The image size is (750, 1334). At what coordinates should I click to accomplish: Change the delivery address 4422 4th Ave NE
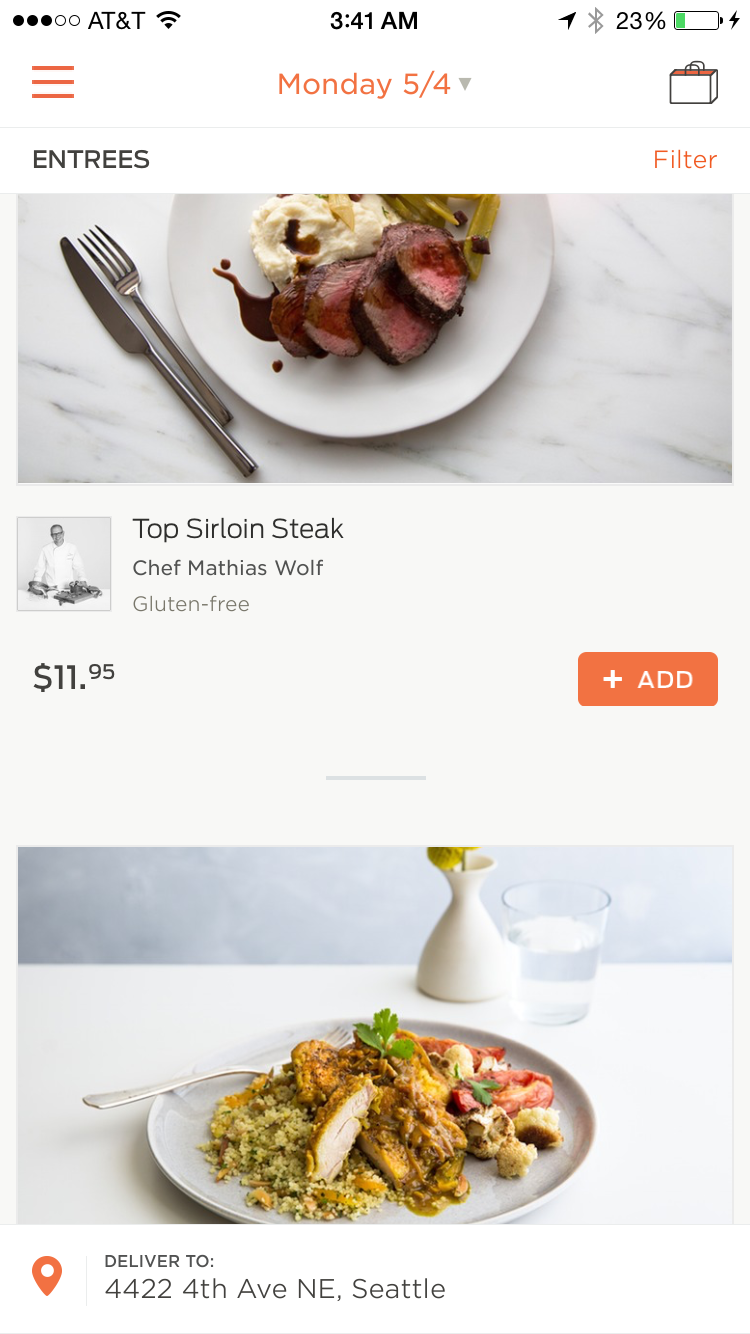tap(375, 1279)
